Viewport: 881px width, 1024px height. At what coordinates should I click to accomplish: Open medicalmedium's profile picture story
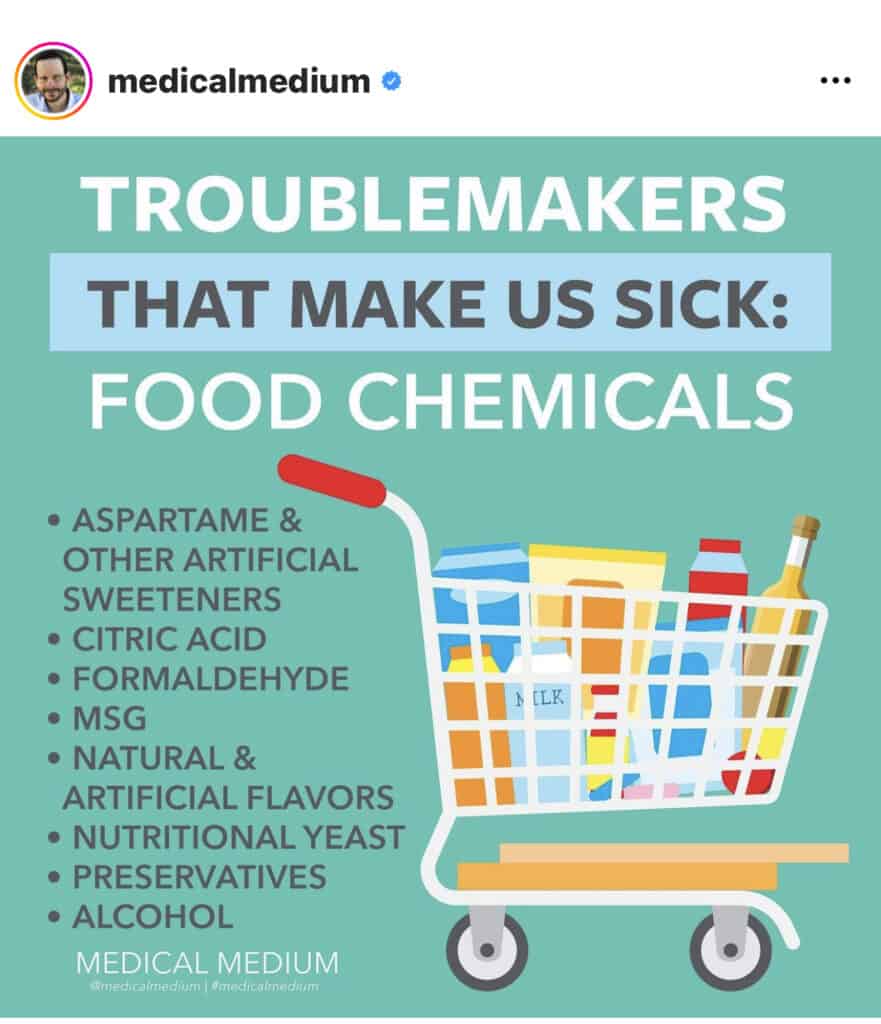coord(53,81)
